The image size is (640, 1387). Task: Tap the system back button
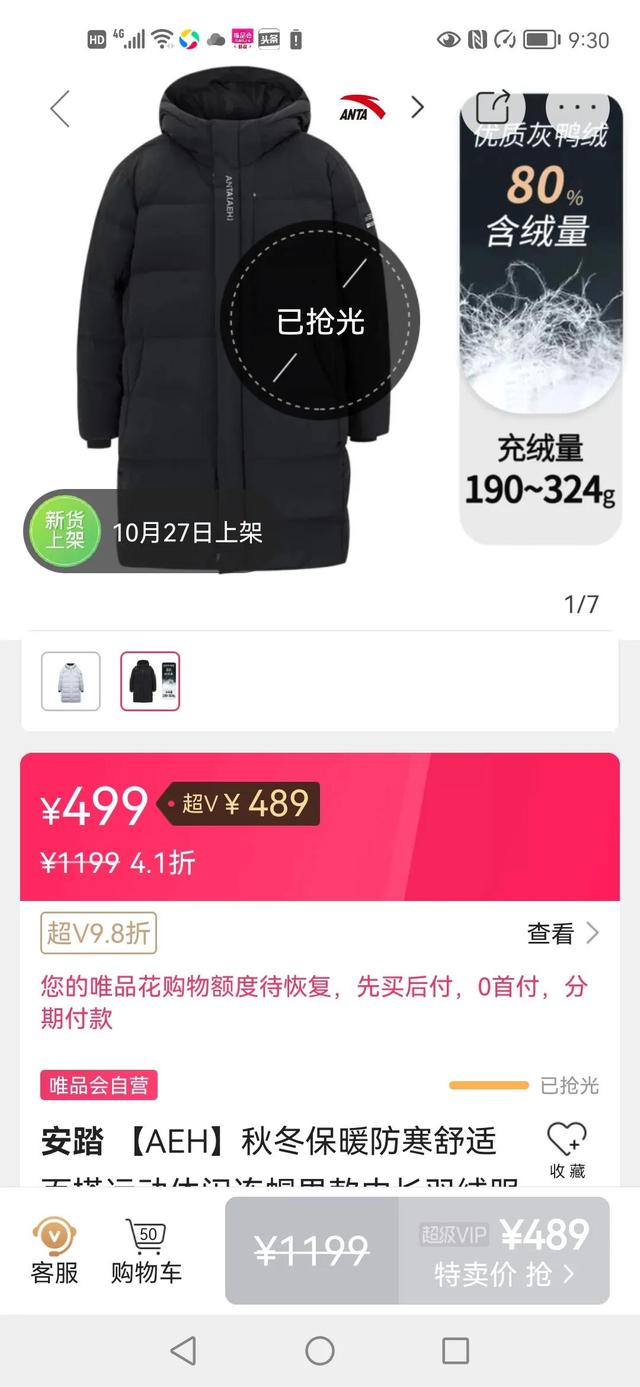(x=183, y=1351)
